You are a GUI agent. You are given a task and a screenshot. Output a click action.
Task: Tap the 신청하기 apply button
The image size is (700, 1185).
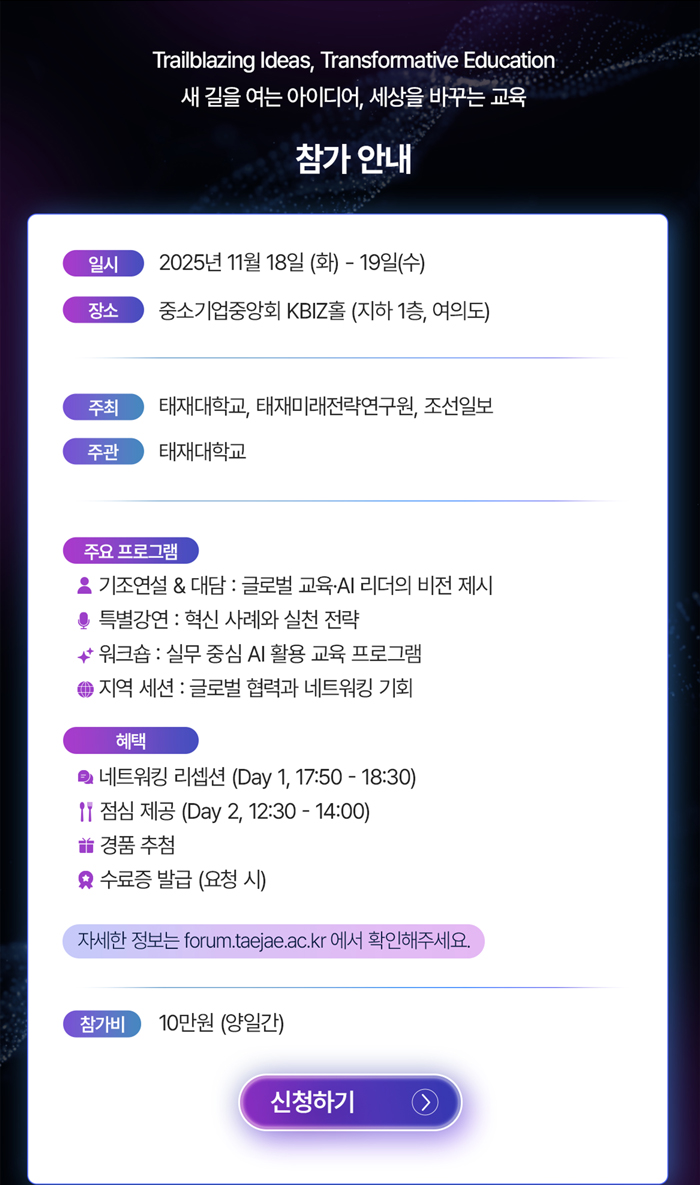click(x=349, y=1102)
